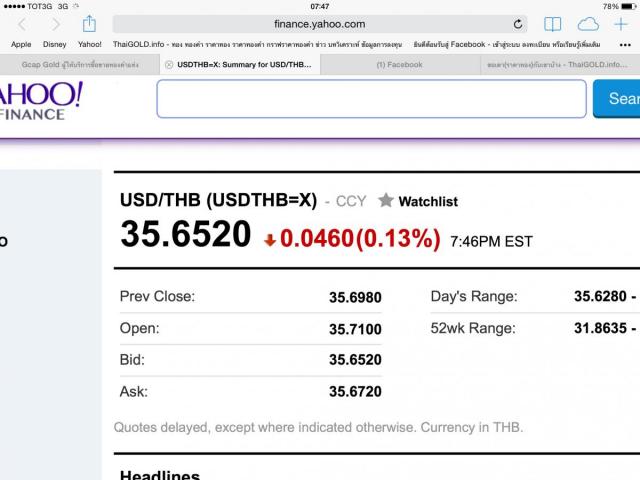
Task: Show more bookmarks with the ellipsis
Action: point(622,44)
